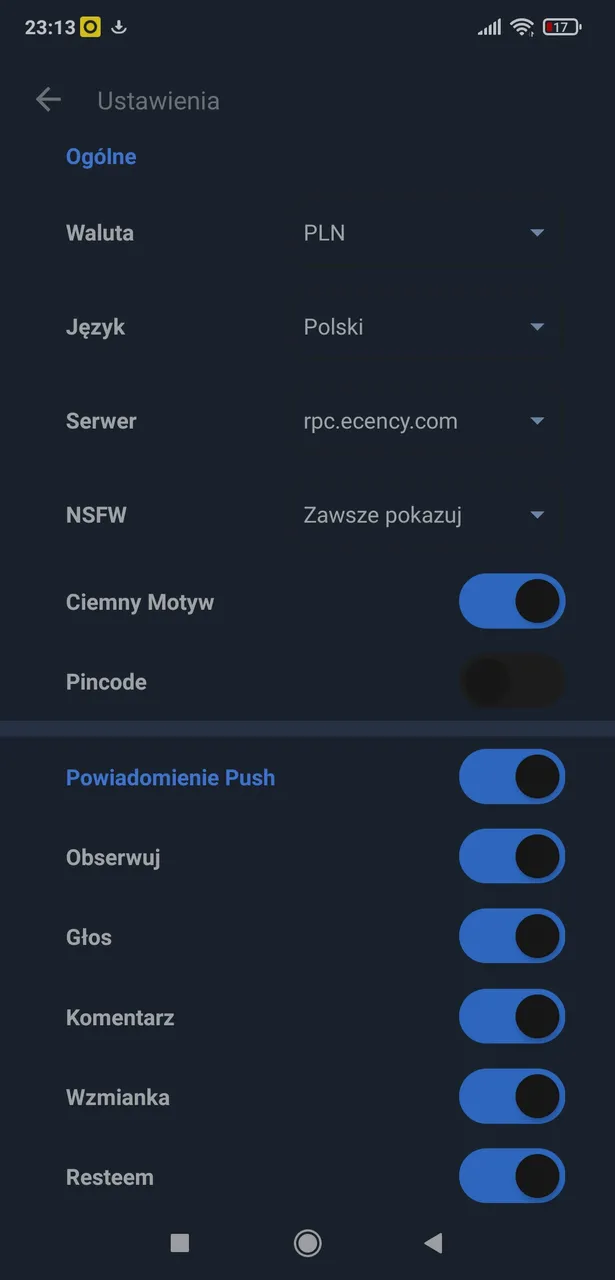Toggle Obserwuj notifications off
This screenshot has height=1280, width=615.
[512, 857]
